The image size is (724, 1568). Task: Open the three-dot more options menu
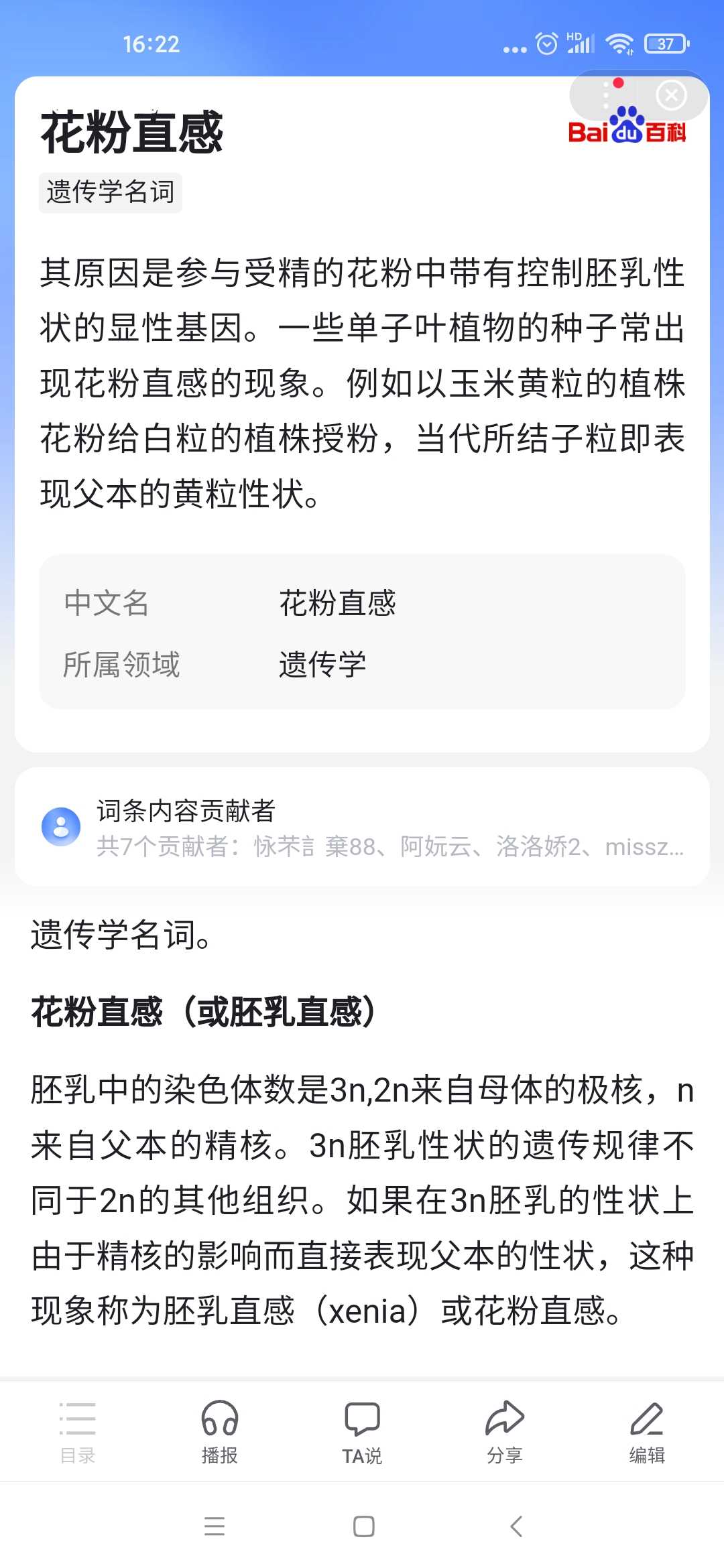pyautogui.click(x=606, y=95)
